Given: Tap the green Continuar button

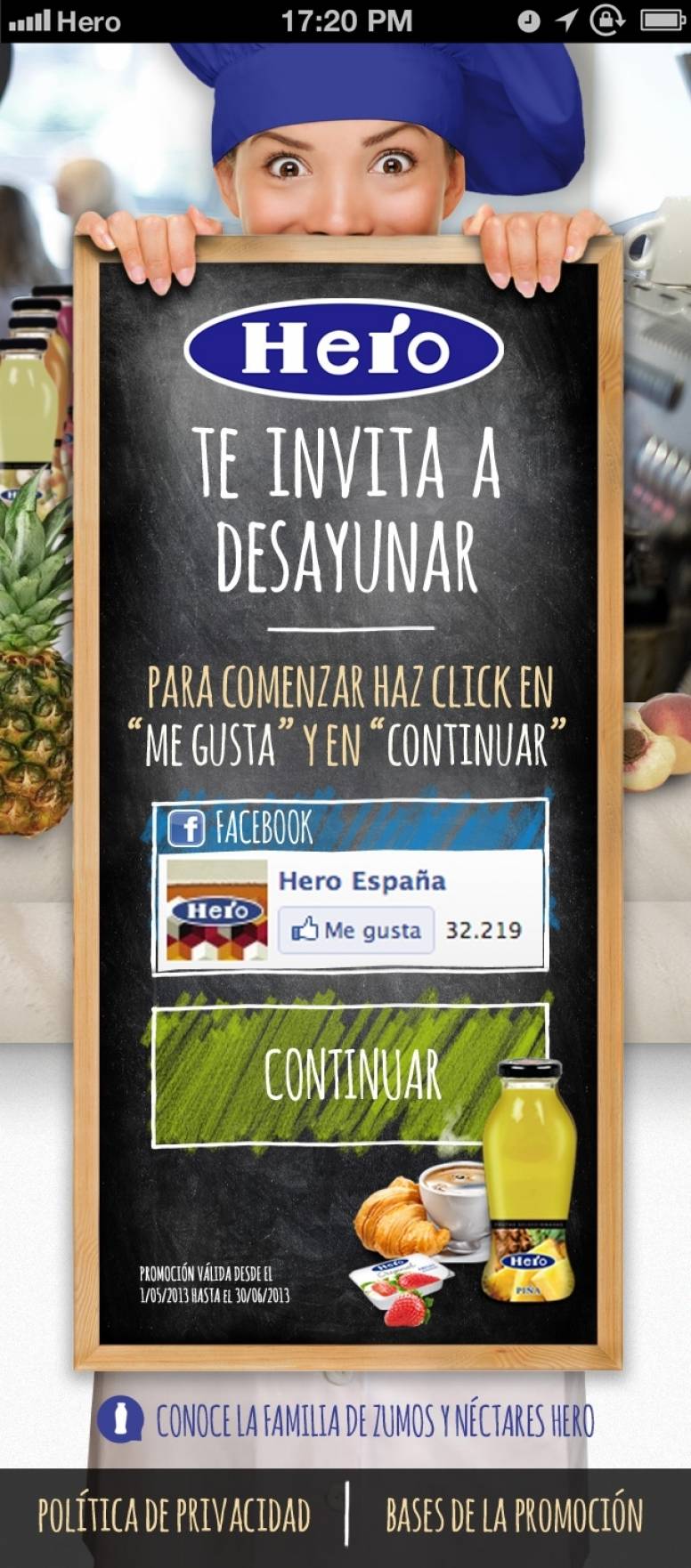Looking at the screenshot, I should point(351,1074).
